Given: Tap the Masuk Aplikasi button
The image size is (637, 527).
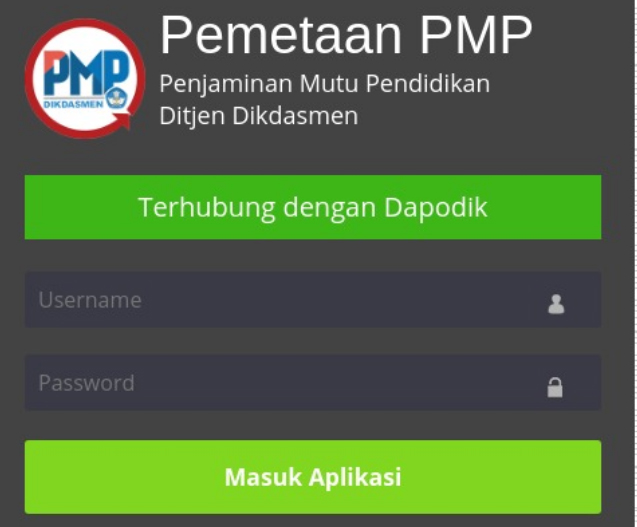Looking at the screenshot, I should click(313, 477).
